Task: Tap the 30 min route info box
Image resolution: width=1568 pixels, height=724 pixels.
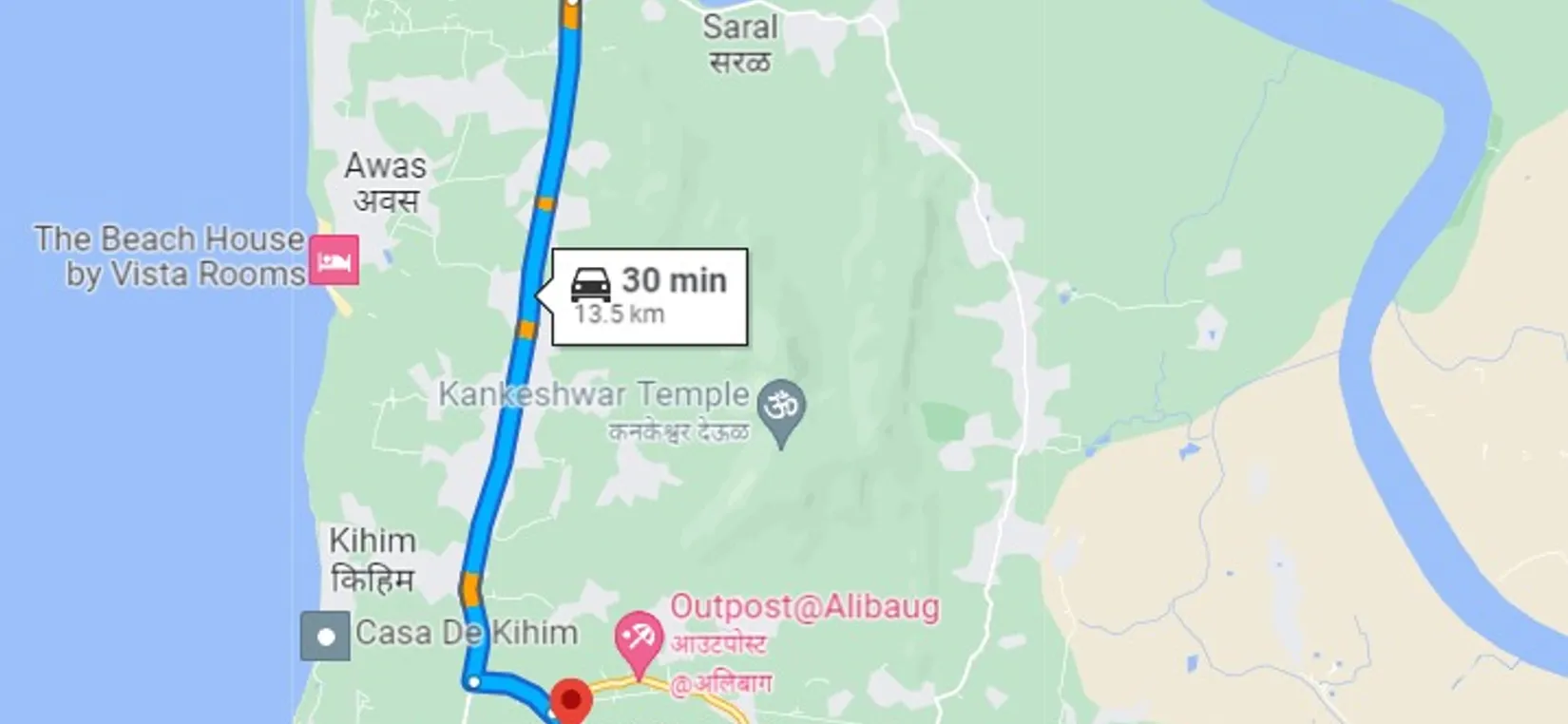Action: pyautogui.click(x=650, y=296)
